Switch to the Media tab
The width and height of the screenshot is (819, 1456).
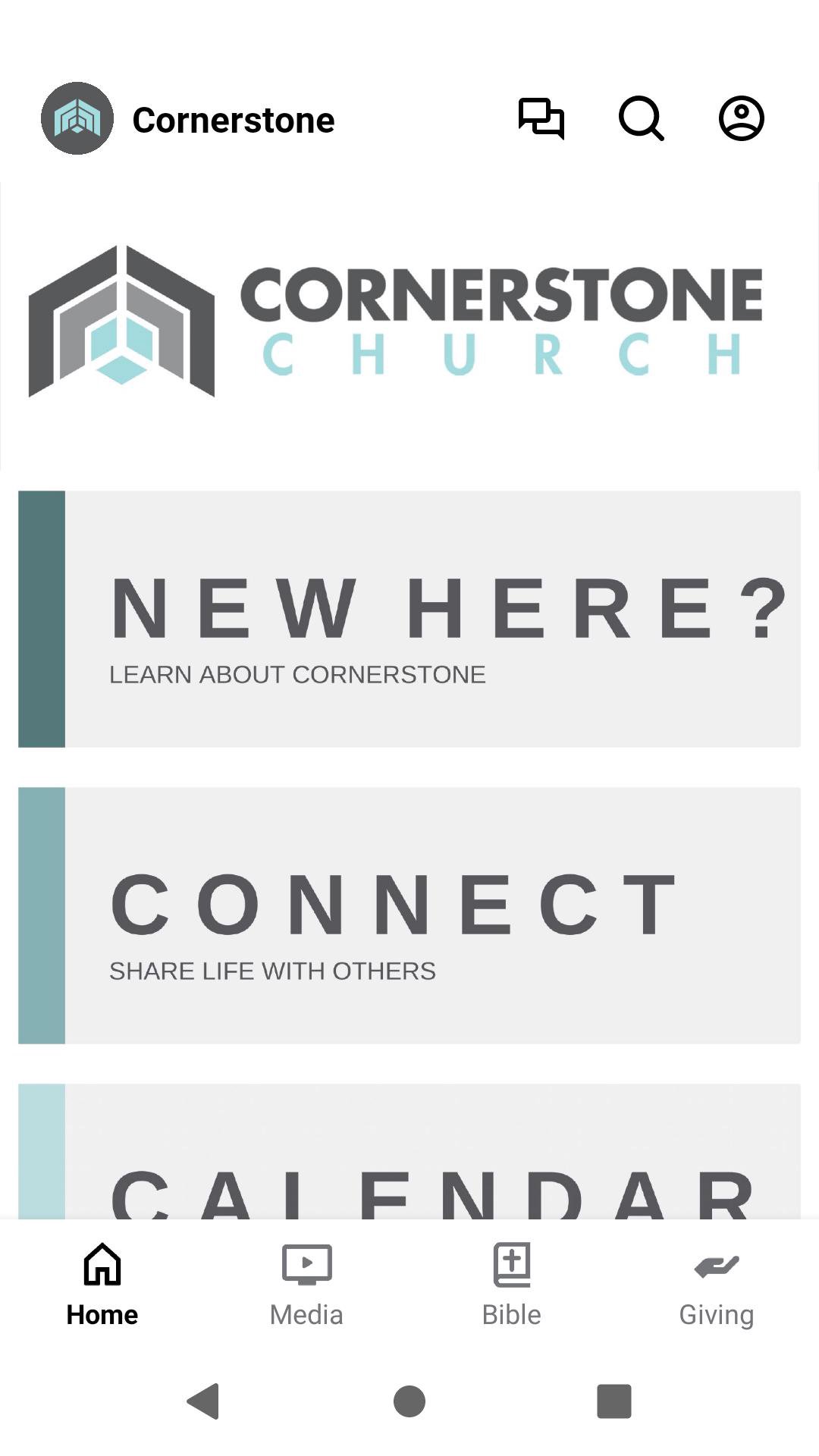click(x=306, y=1285)
